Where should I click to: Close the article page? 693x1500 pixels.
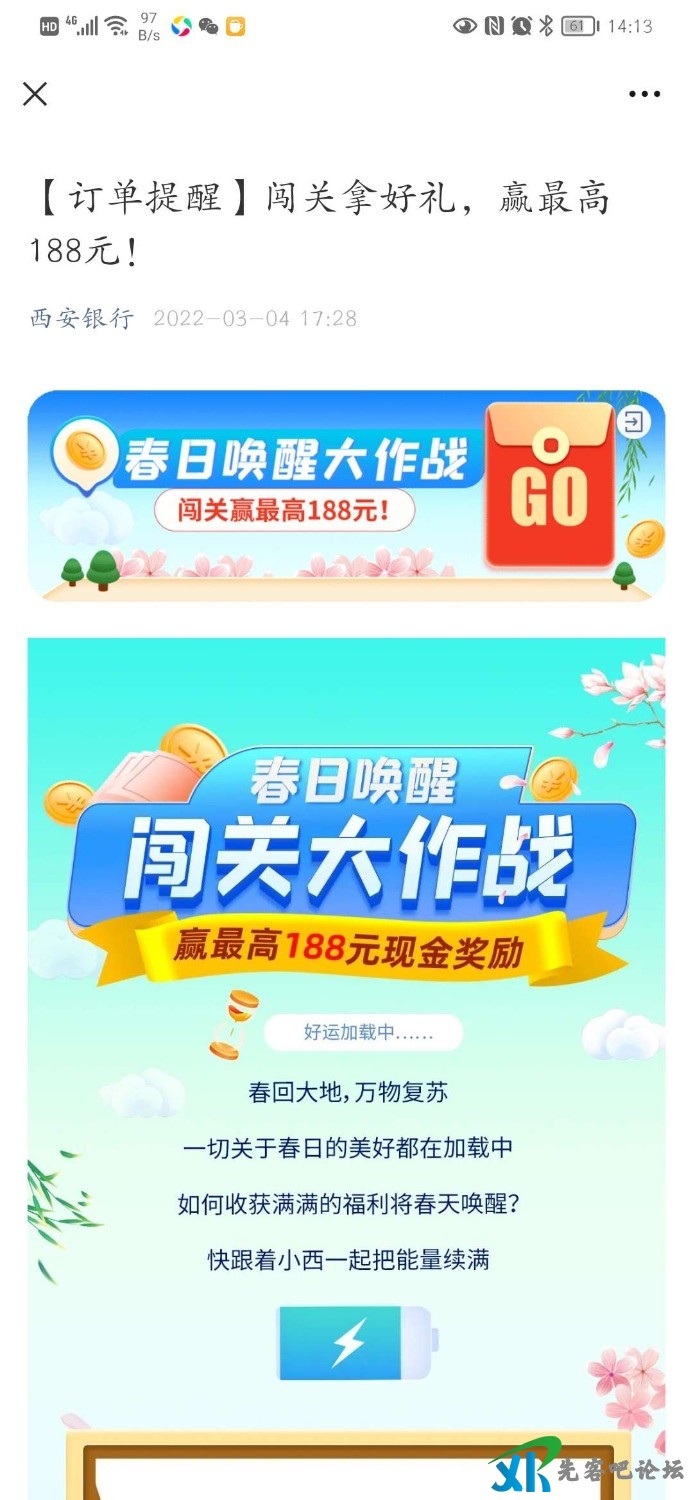35,94
